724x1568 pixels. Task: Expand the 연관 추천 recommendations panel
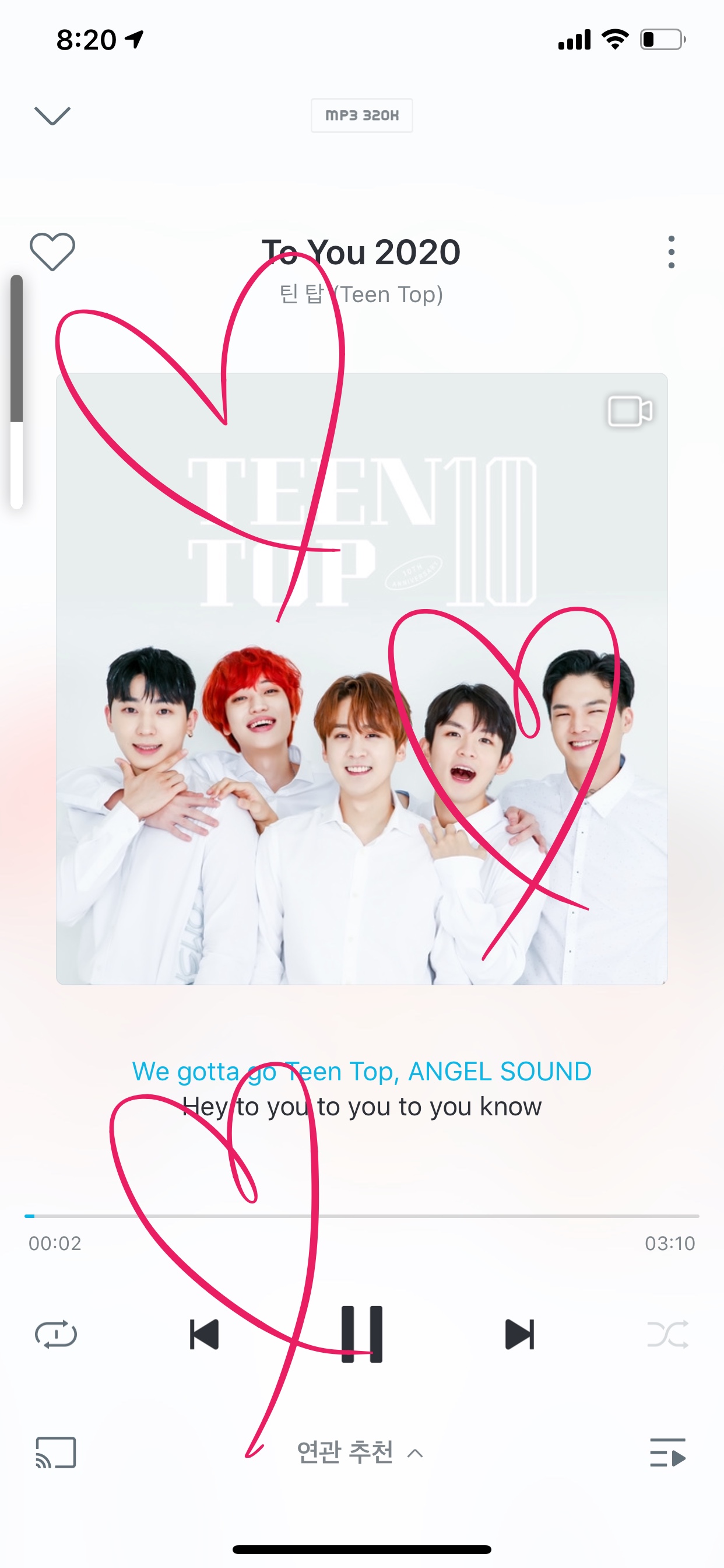(x=359, y=1452)
